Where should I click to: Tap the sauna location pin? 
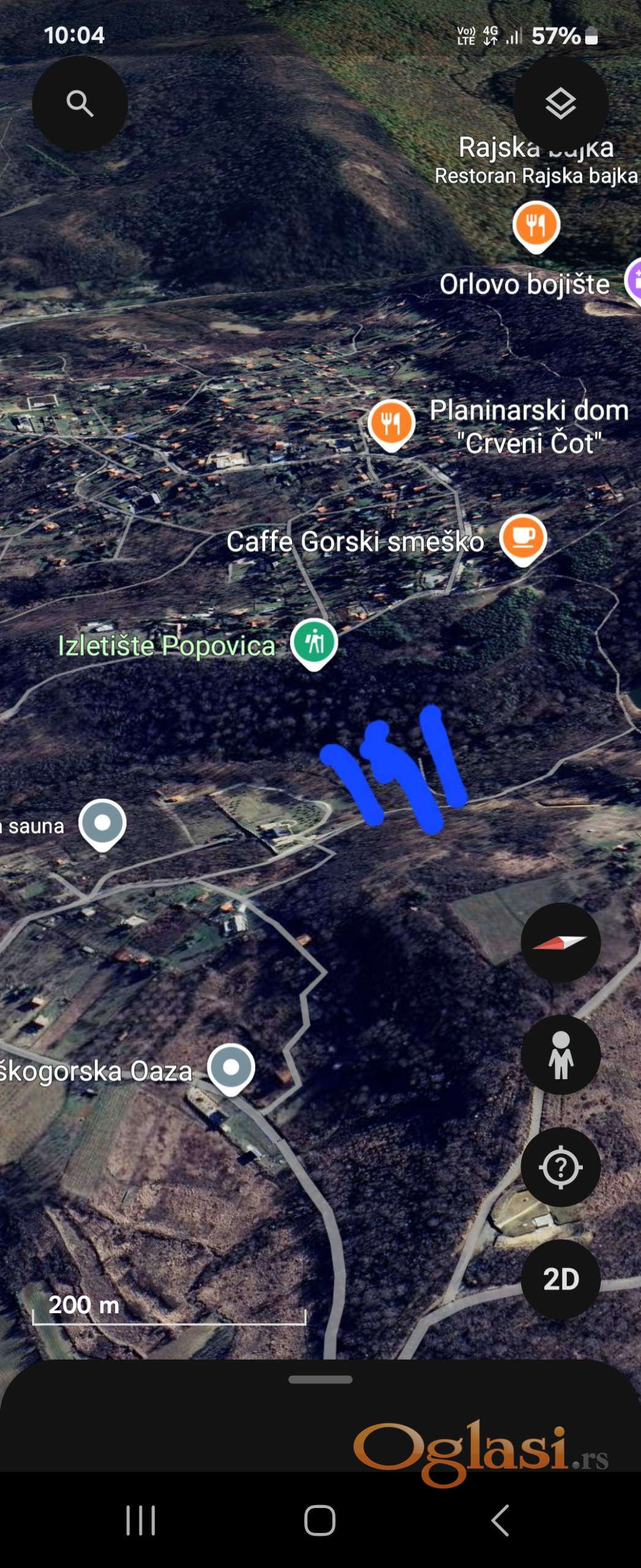click(x=103, y=823)
